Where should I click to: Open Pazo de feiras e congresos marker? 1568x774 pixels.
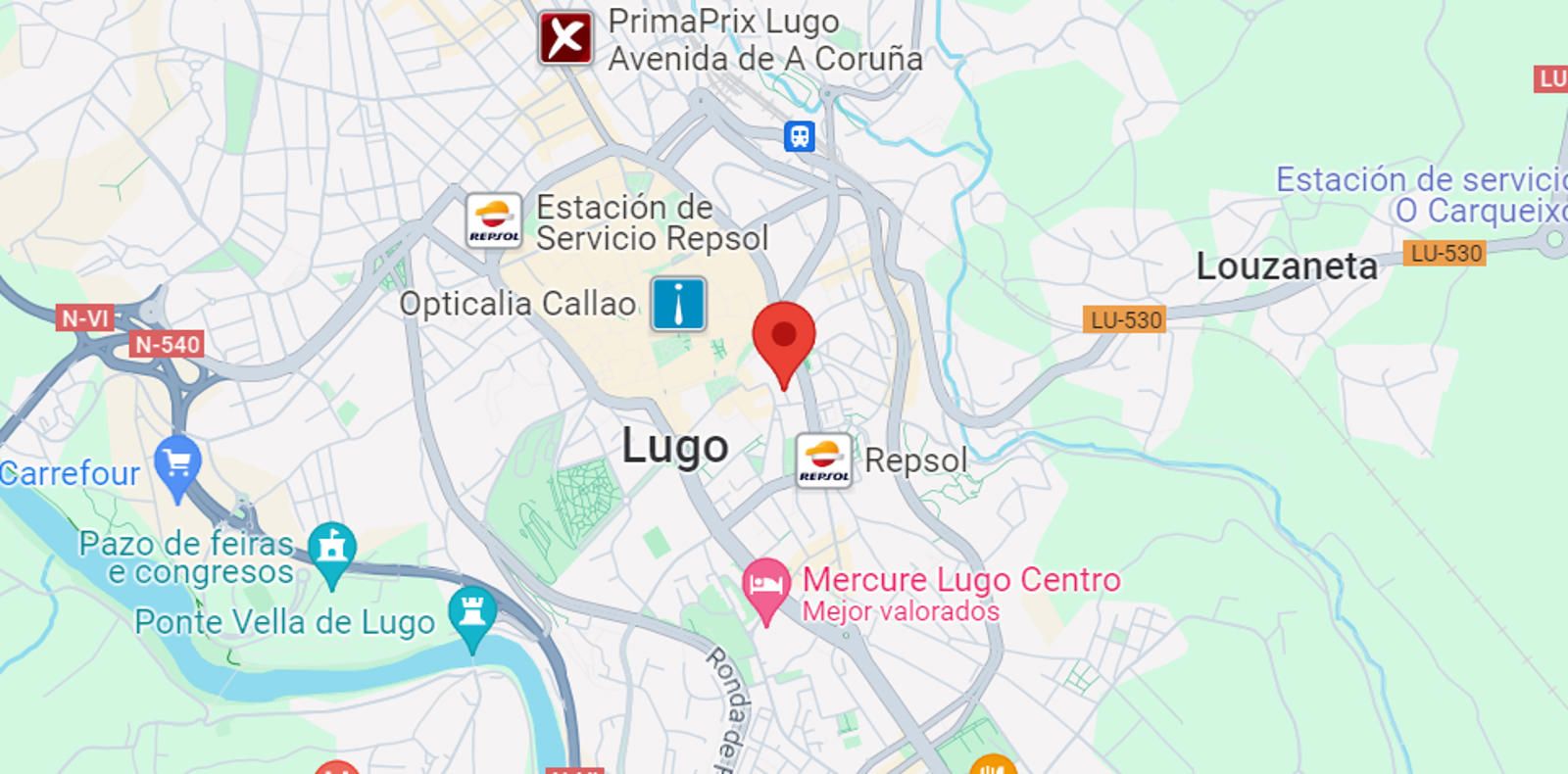coord(331,551)
